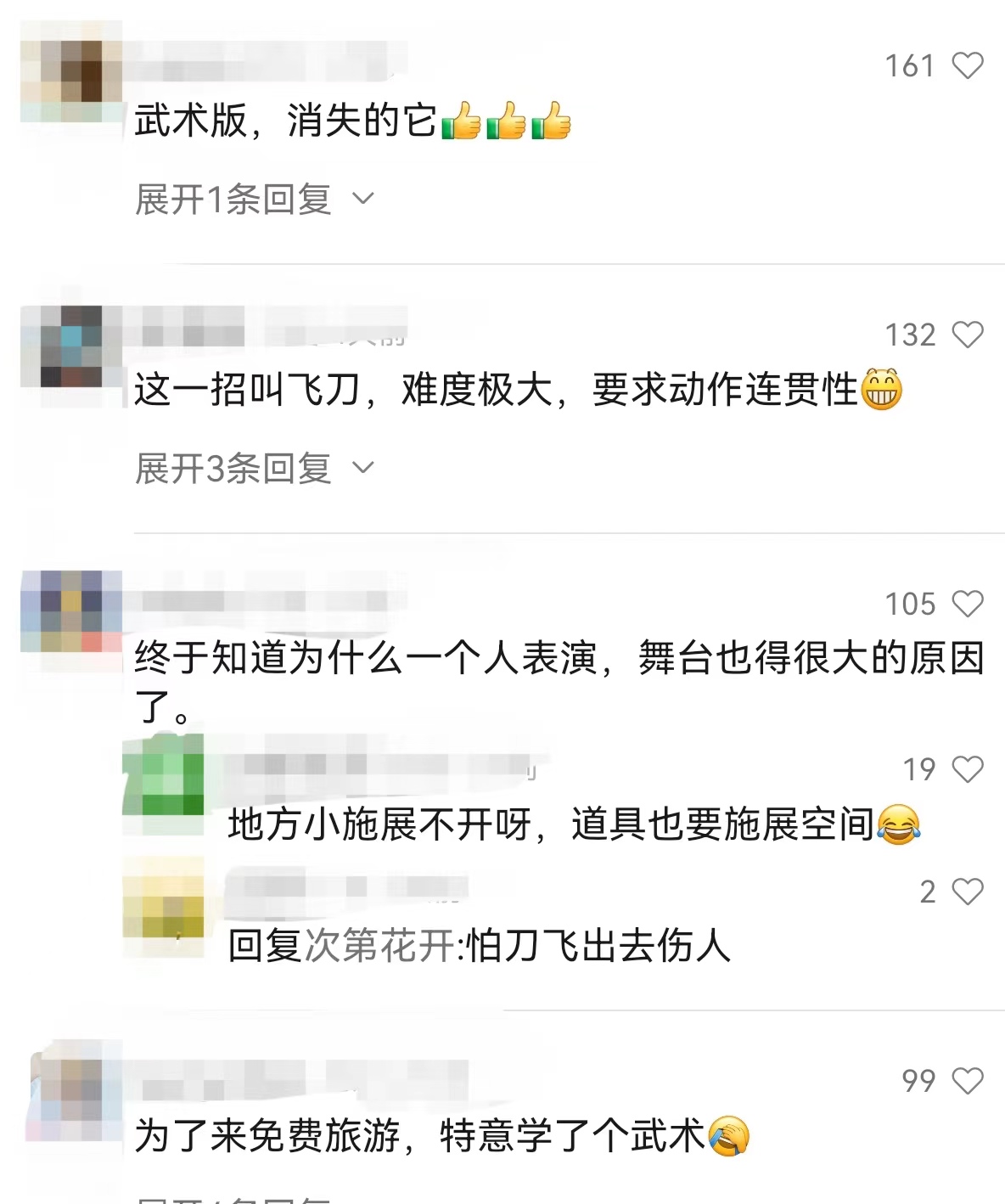Viewport: 1005px width, 1204px height.
Task: Open avatar of '地方小施展不开呀' replier
Action: pyautogui.click(x=165, y=774)
